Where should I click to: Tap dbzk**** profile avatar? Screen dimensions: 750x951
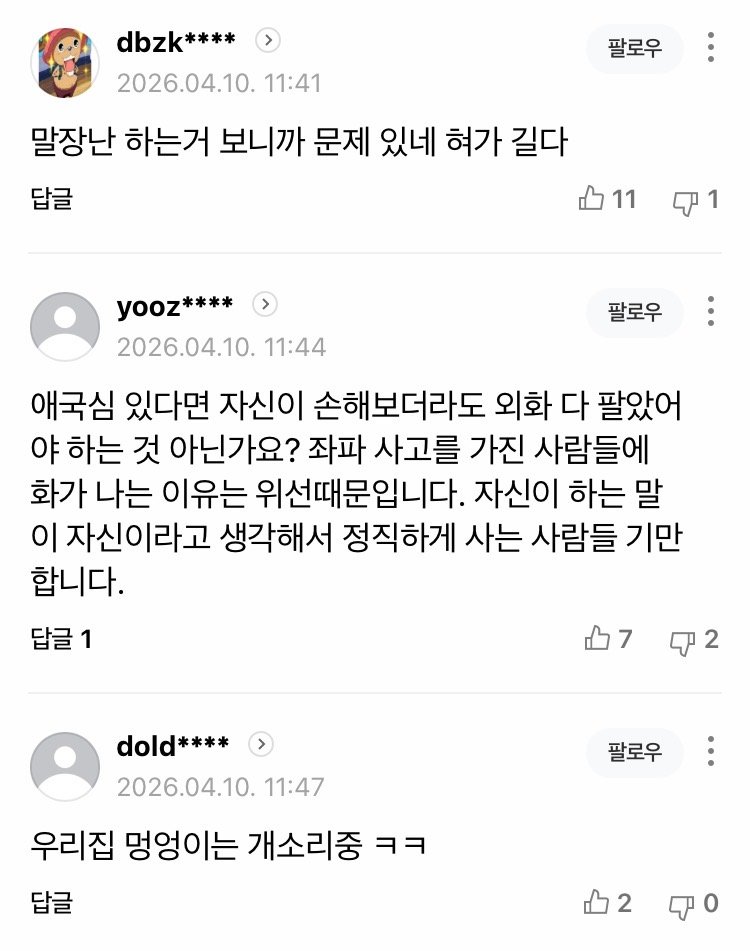(x=66, y=62)
